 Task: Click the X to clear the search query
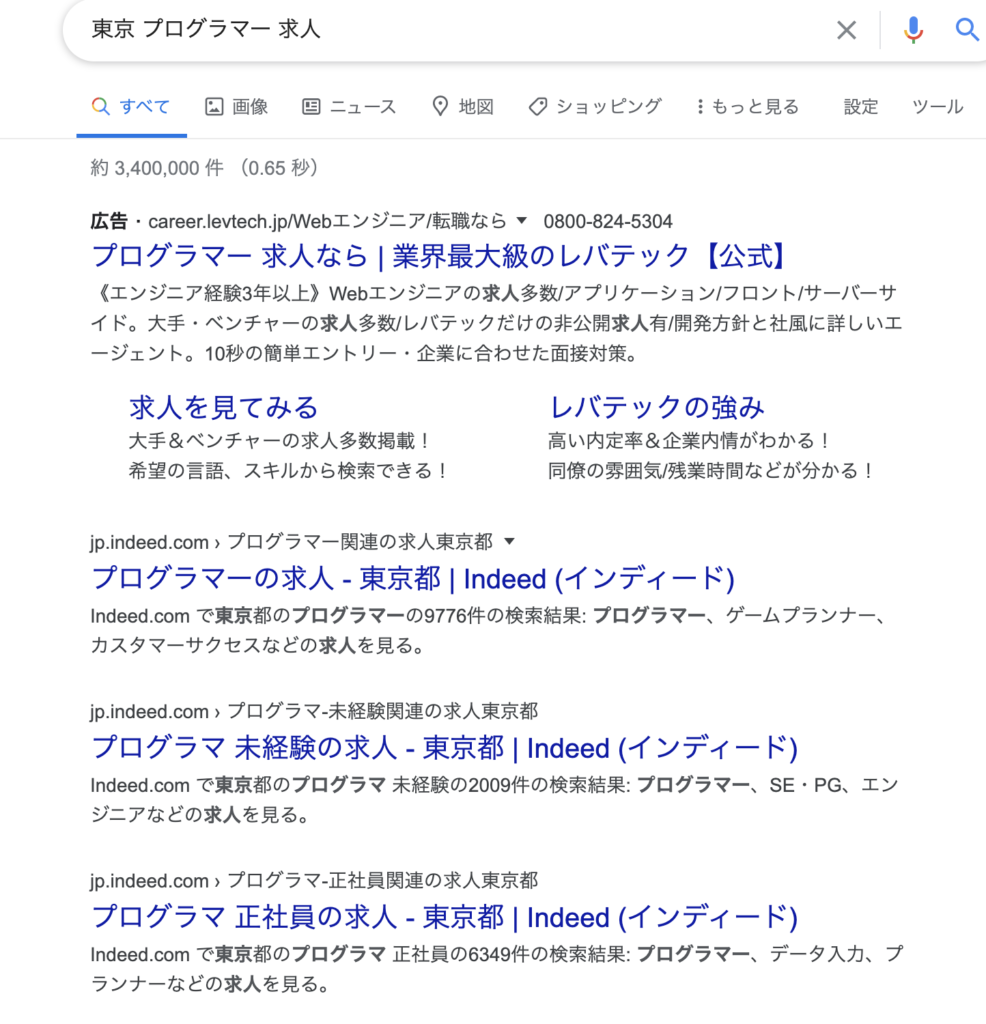[x=846, y=29]
